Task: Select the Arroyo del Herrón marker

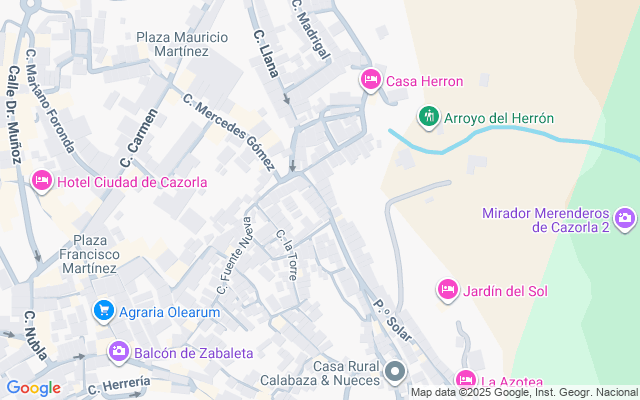Action: [x=429, y=116]
